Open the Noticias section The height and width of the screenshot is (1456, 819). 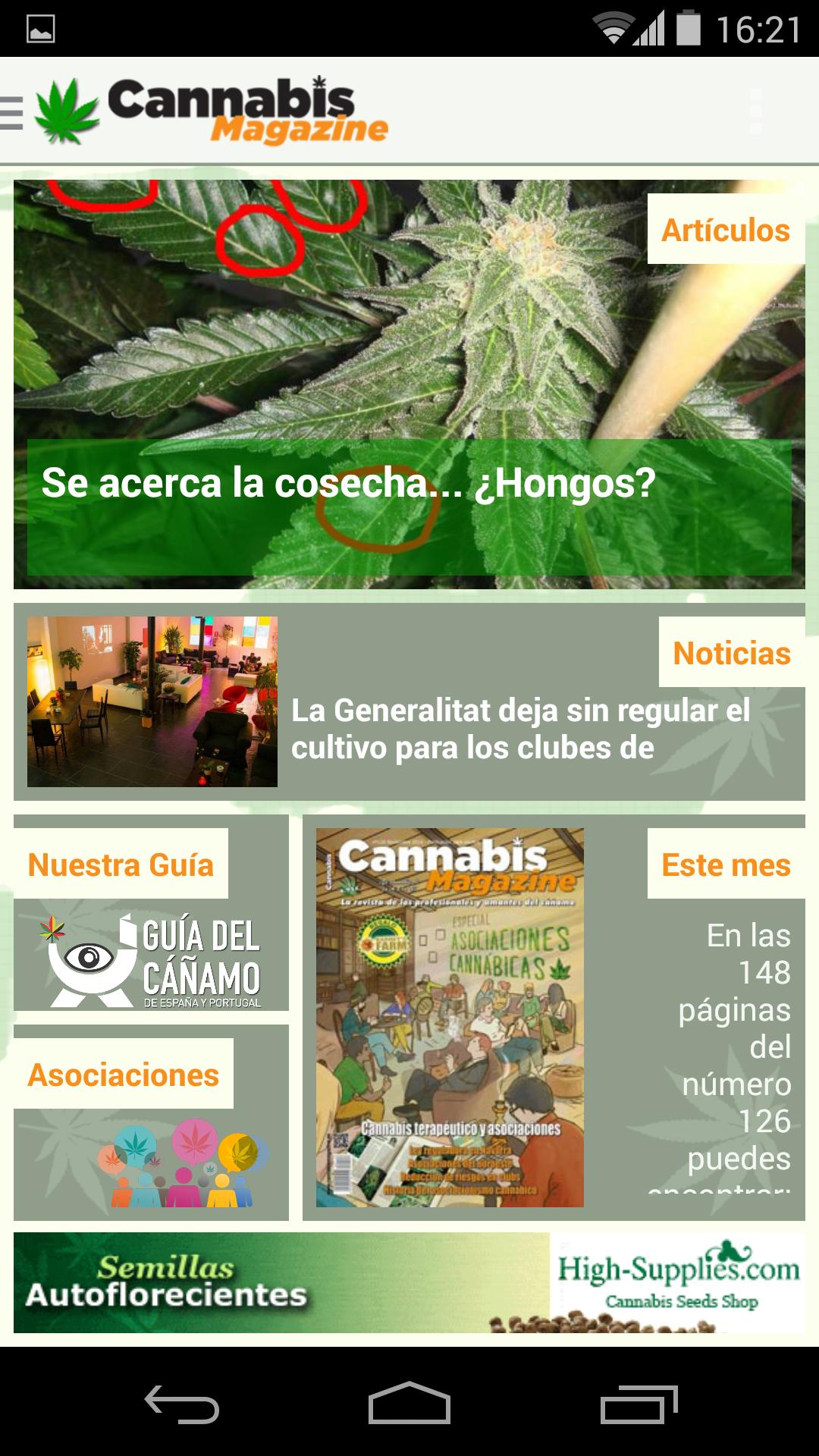[730, 652]
